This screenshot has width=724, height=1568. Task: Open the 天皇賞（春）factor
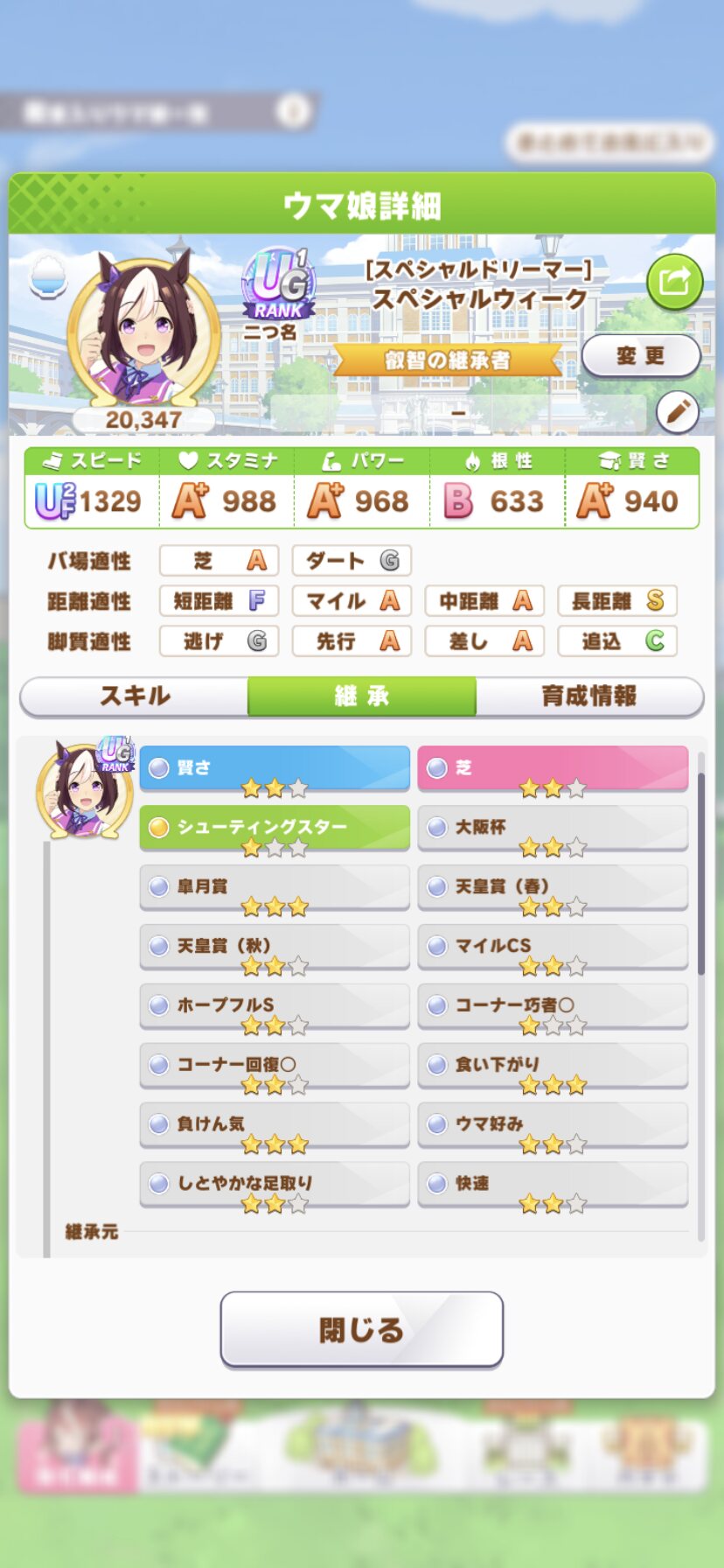(x=553, y=887)
